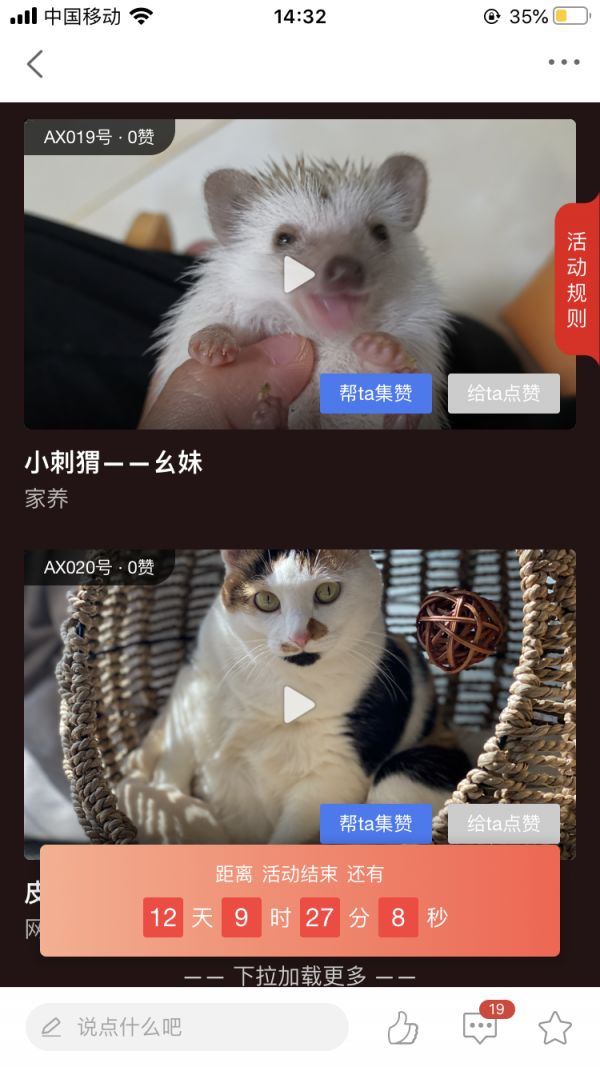
Task: Tap 给ta点赞 on the hedgehog entry
Action: click(x=503, y=393)
